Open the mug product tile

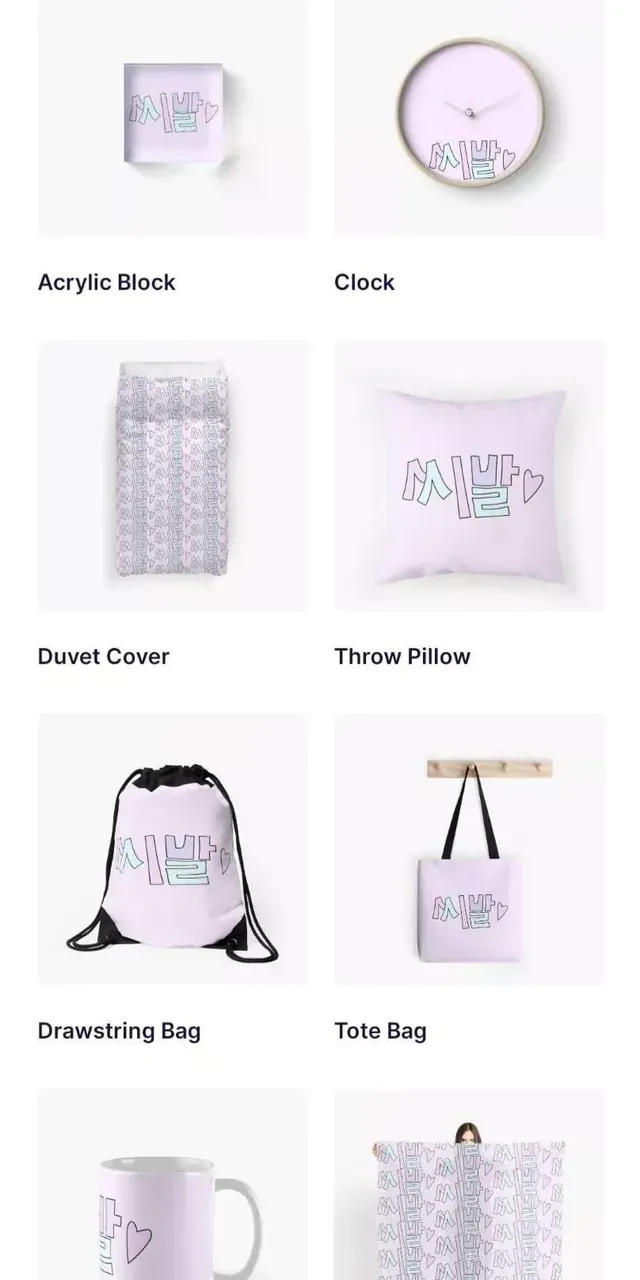pos(173,1190)
